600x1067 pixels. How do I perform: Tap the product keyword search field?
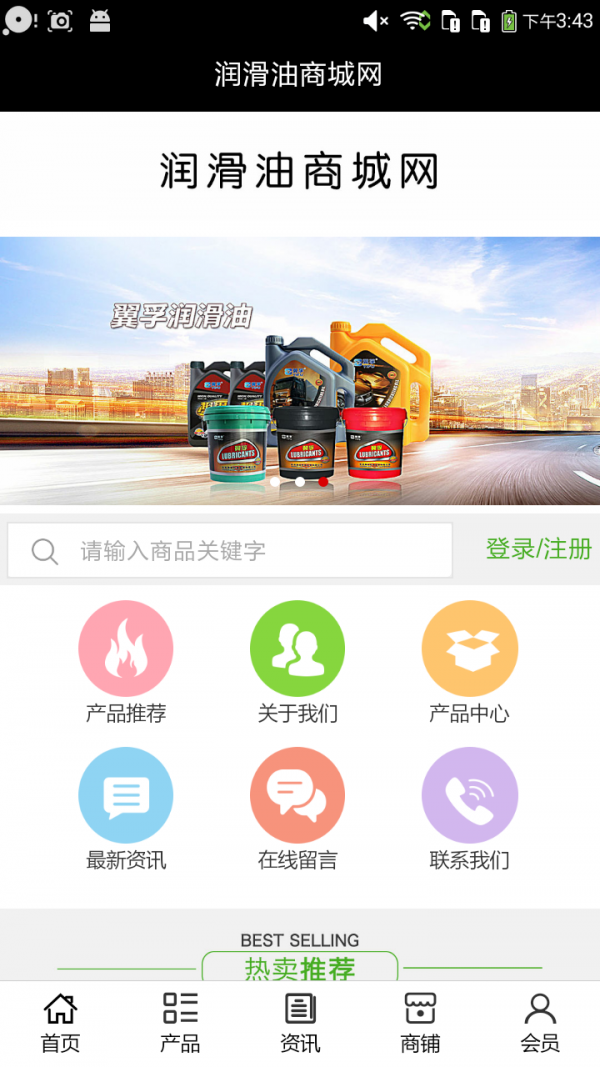pos(230,550)
